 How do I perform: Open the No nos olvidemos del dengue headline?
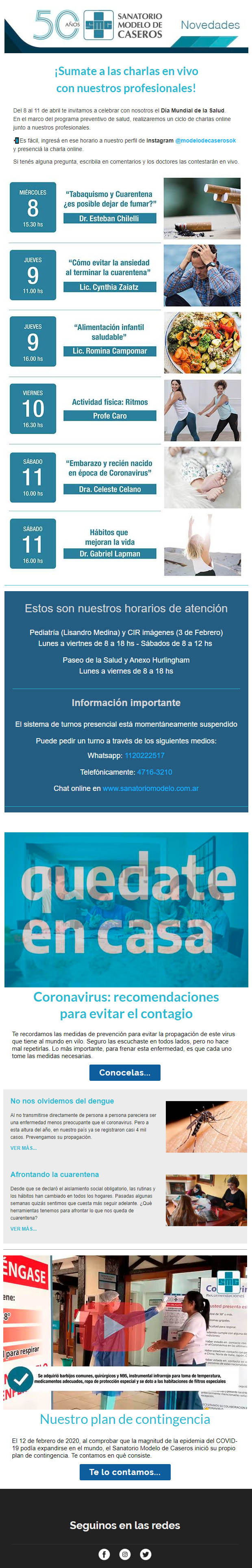click(x=62, y=1101)
